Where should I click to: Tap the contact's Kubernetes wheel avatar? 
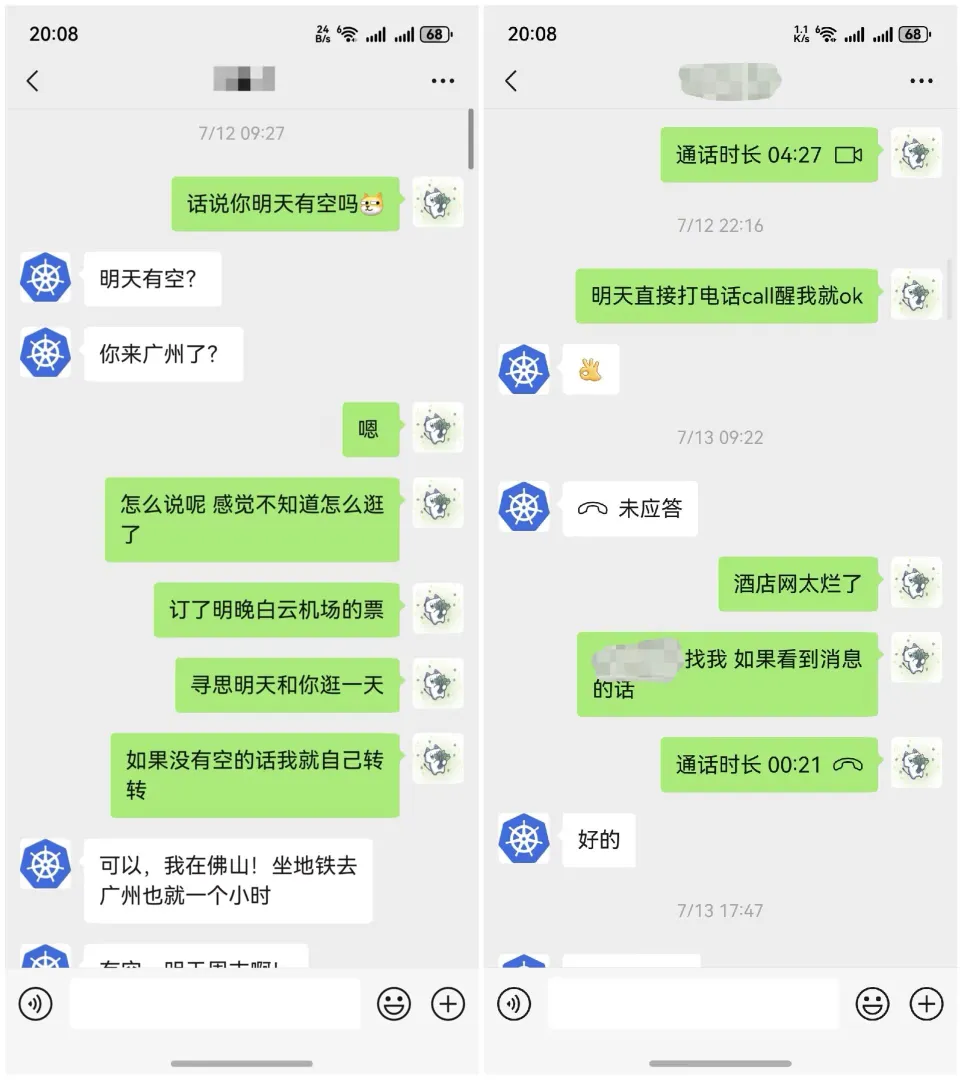pyautogui.click(x=45, y=279)
